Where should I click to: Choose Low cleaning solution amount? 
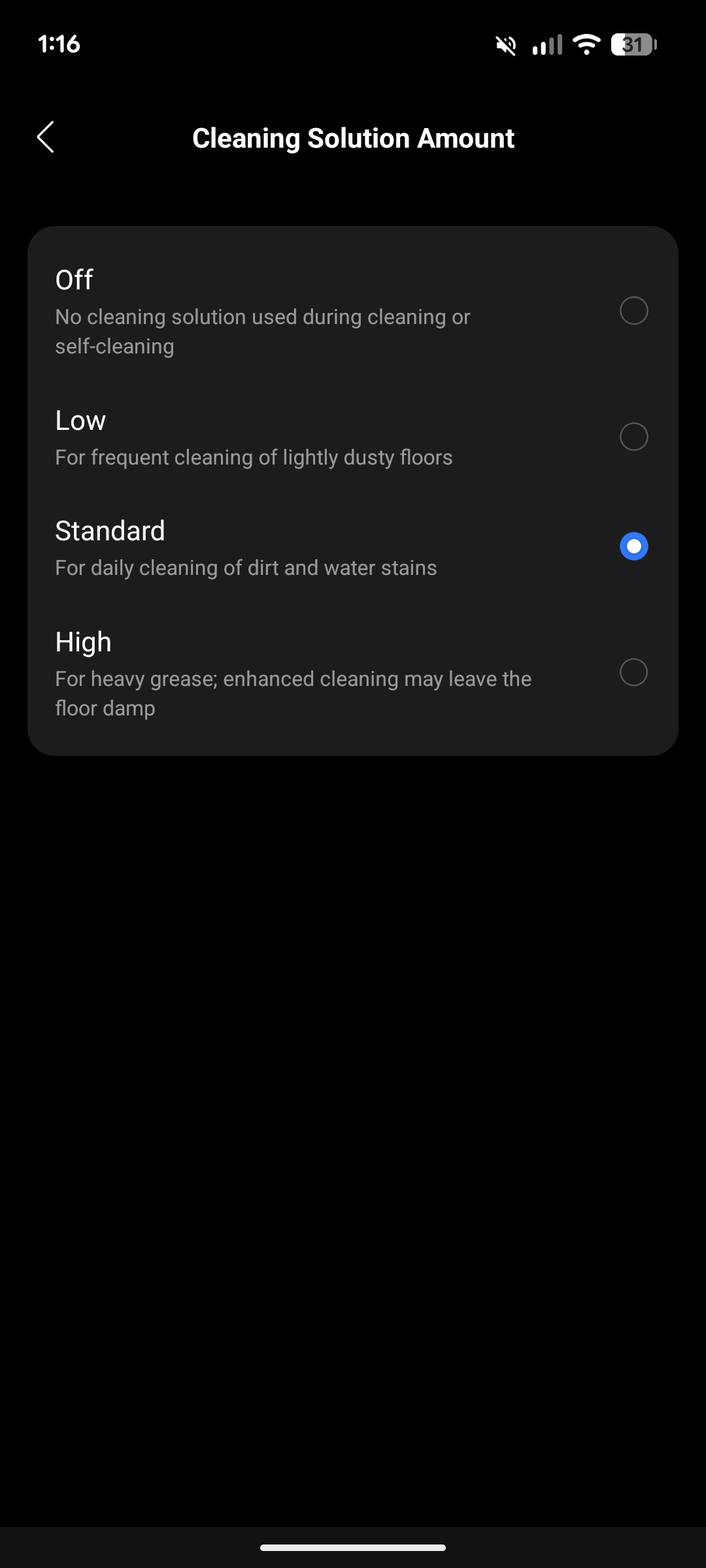tap(633, 436)
